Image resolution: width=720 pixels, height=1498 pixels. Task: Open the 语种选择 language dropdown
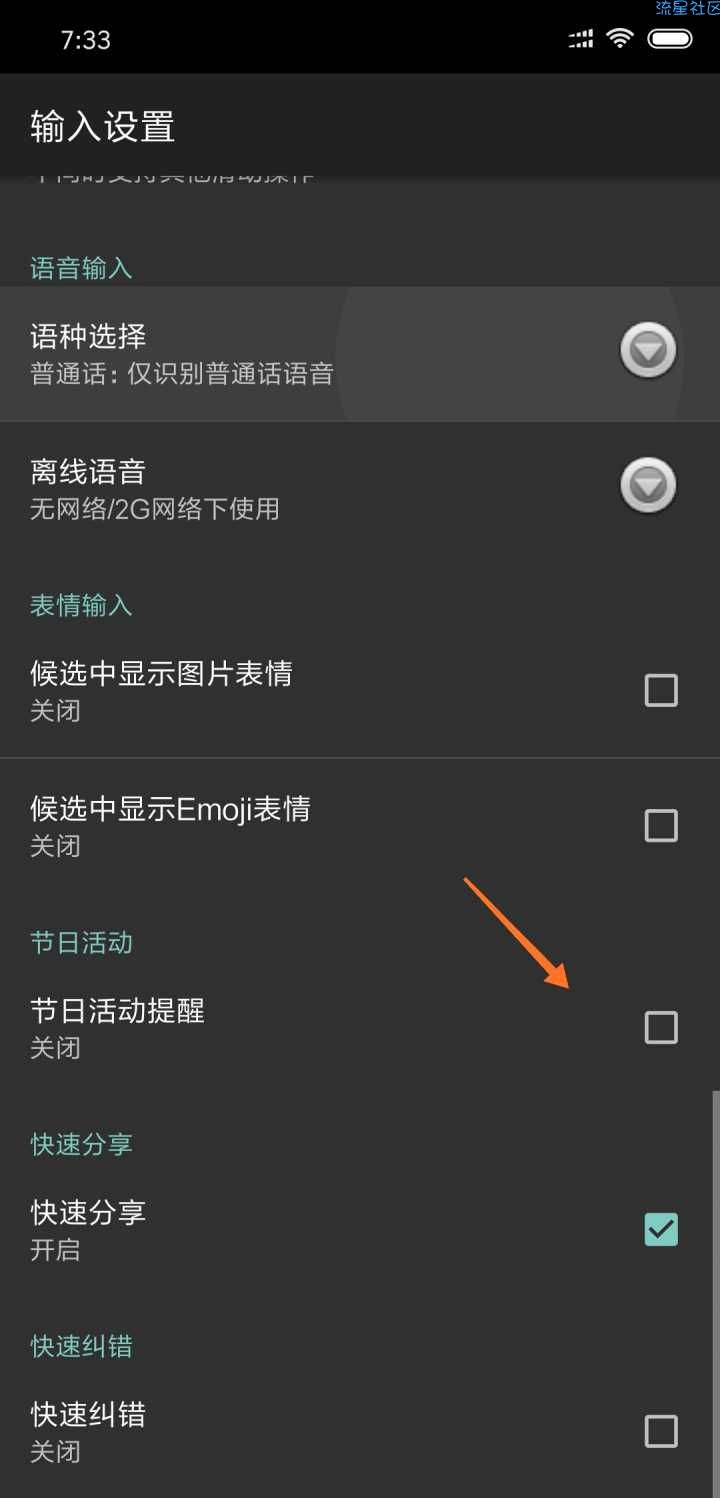coord(648,351)
